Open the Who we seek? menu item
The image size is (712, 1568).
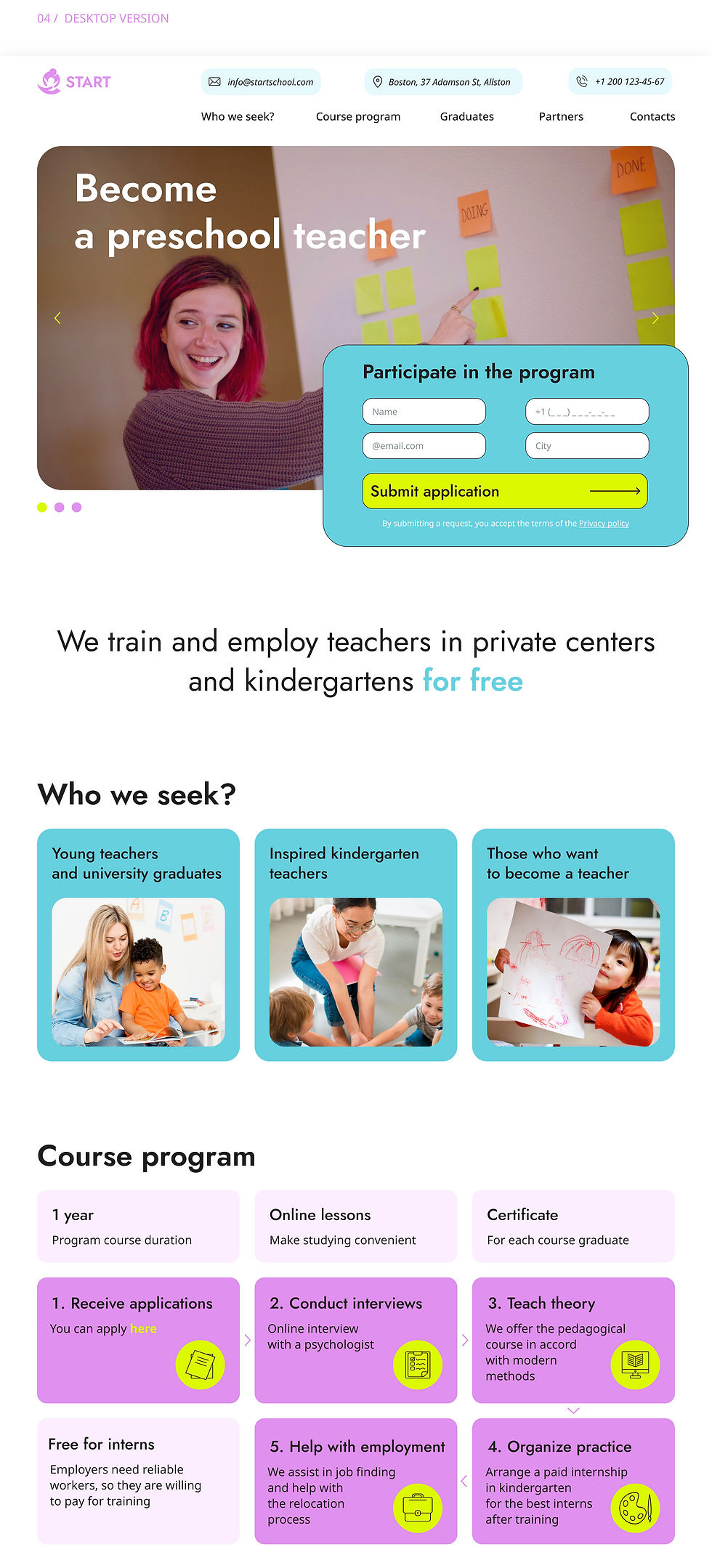(x=238, y=116)
